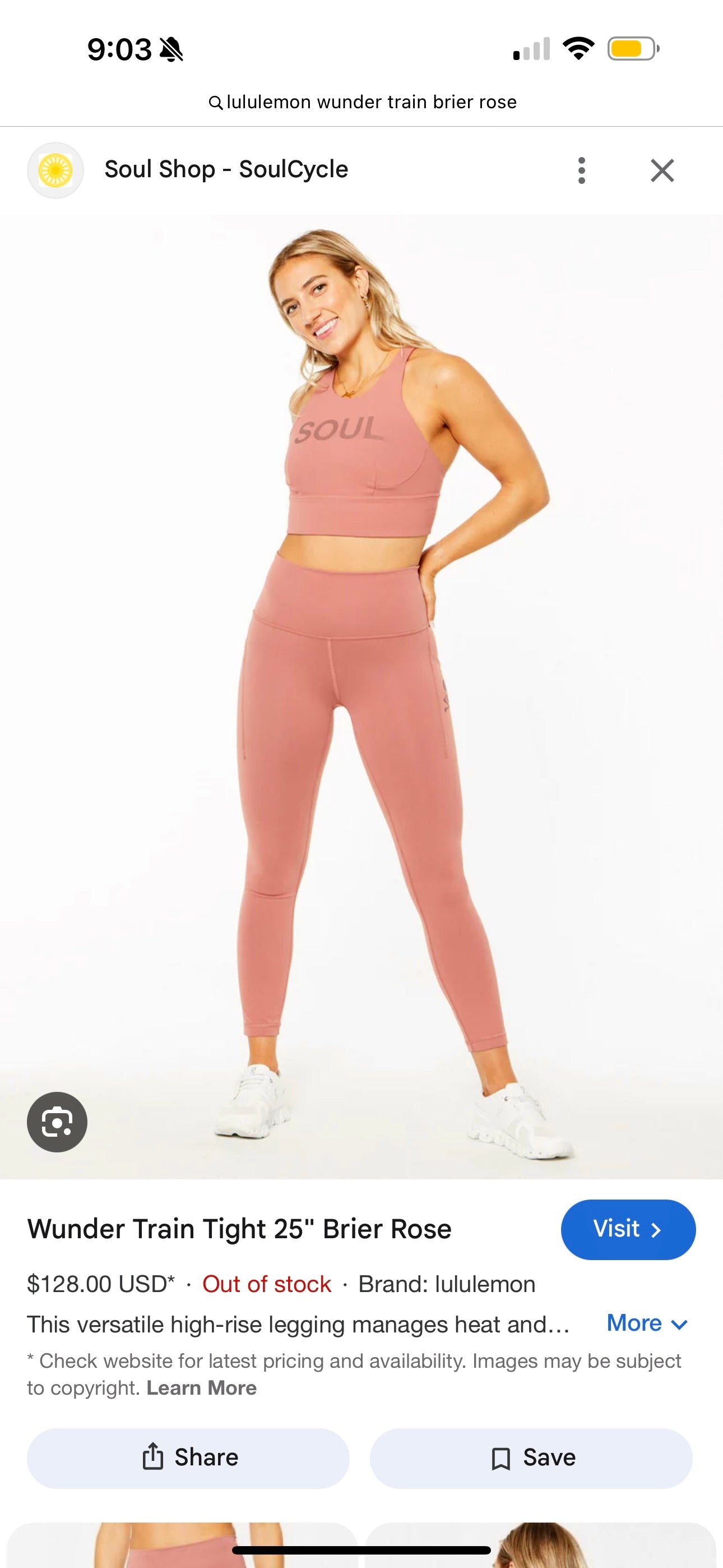
Task: Search this image with Lens
Action: point(57,1122)
